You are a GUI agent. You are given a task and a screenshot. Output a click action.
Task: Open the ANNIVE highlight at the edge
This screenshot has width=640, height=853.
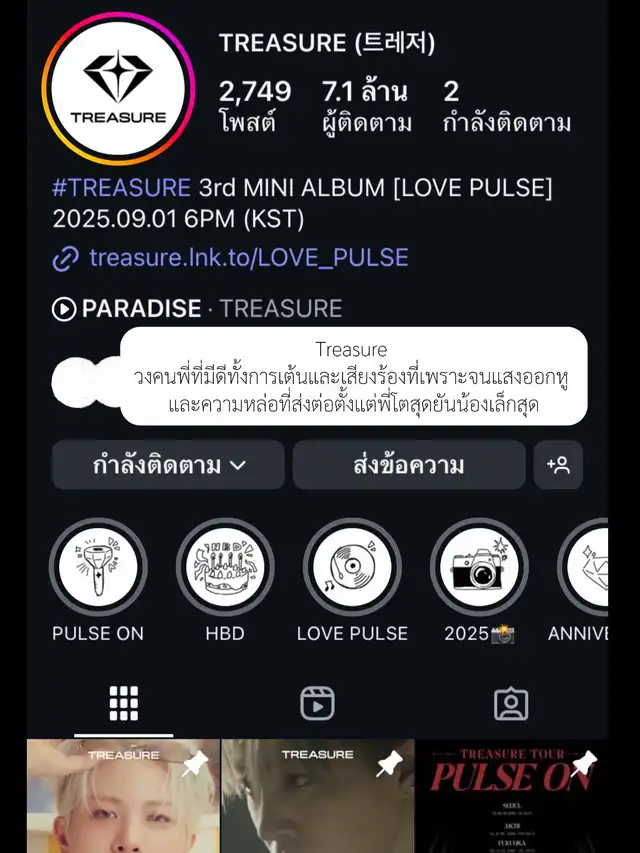coord(588,567)
